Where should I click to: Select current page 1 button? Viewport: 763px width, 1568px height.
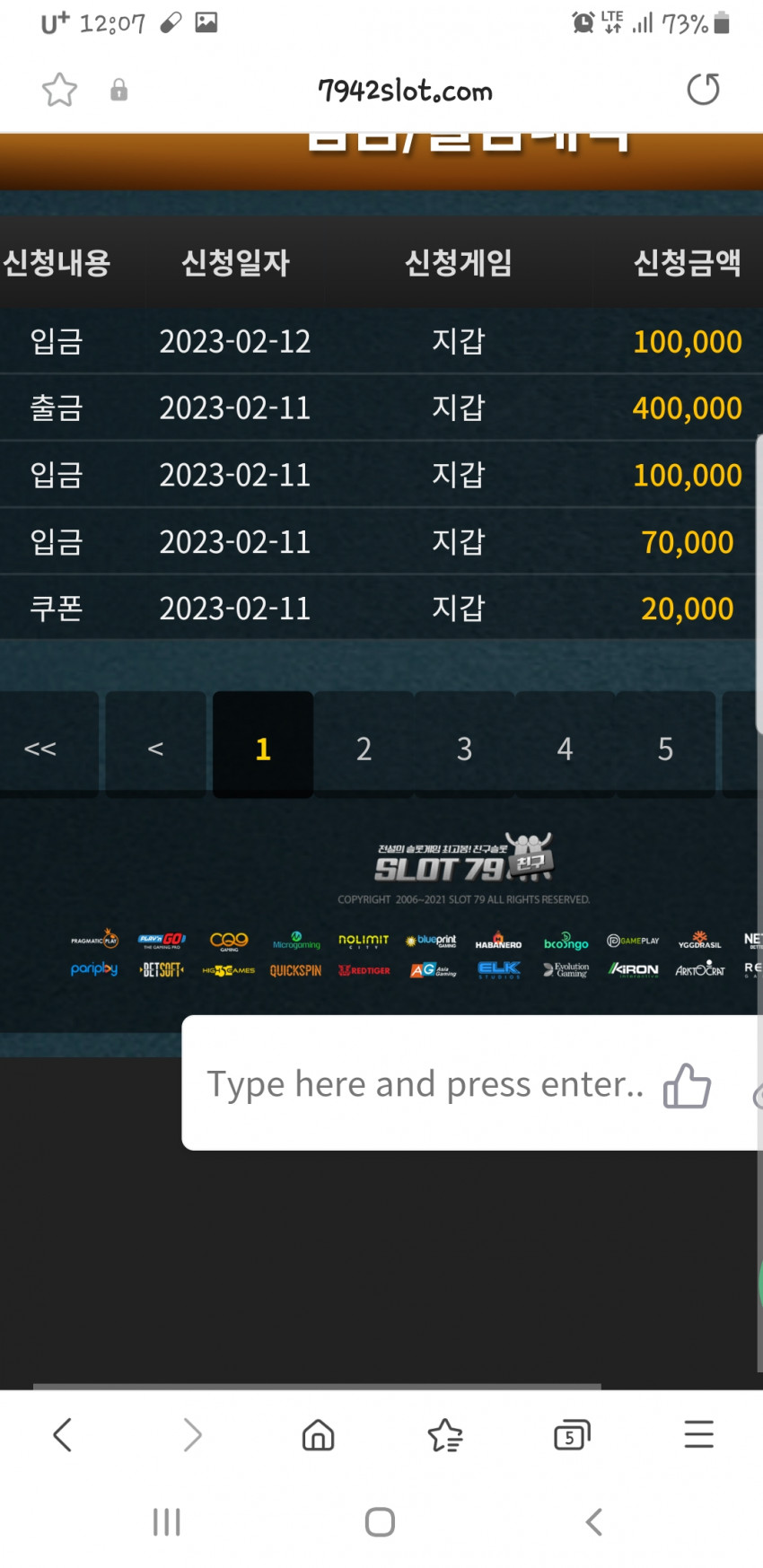(263, 748)
